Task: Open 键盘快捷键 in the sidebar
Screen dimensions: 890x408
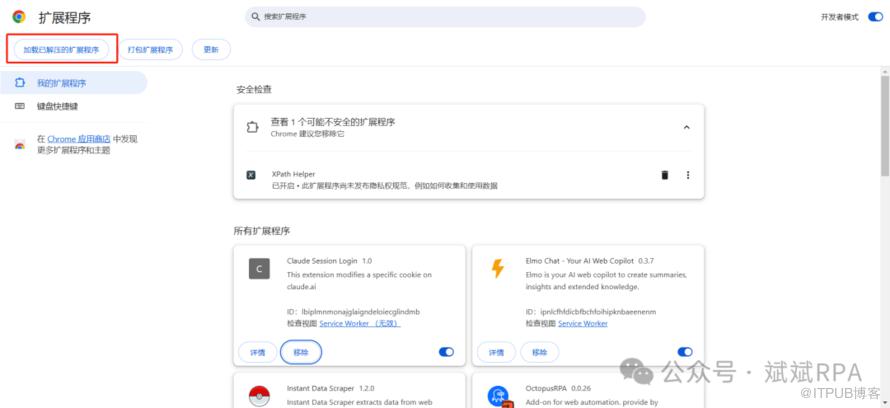Action: [57, 106]
